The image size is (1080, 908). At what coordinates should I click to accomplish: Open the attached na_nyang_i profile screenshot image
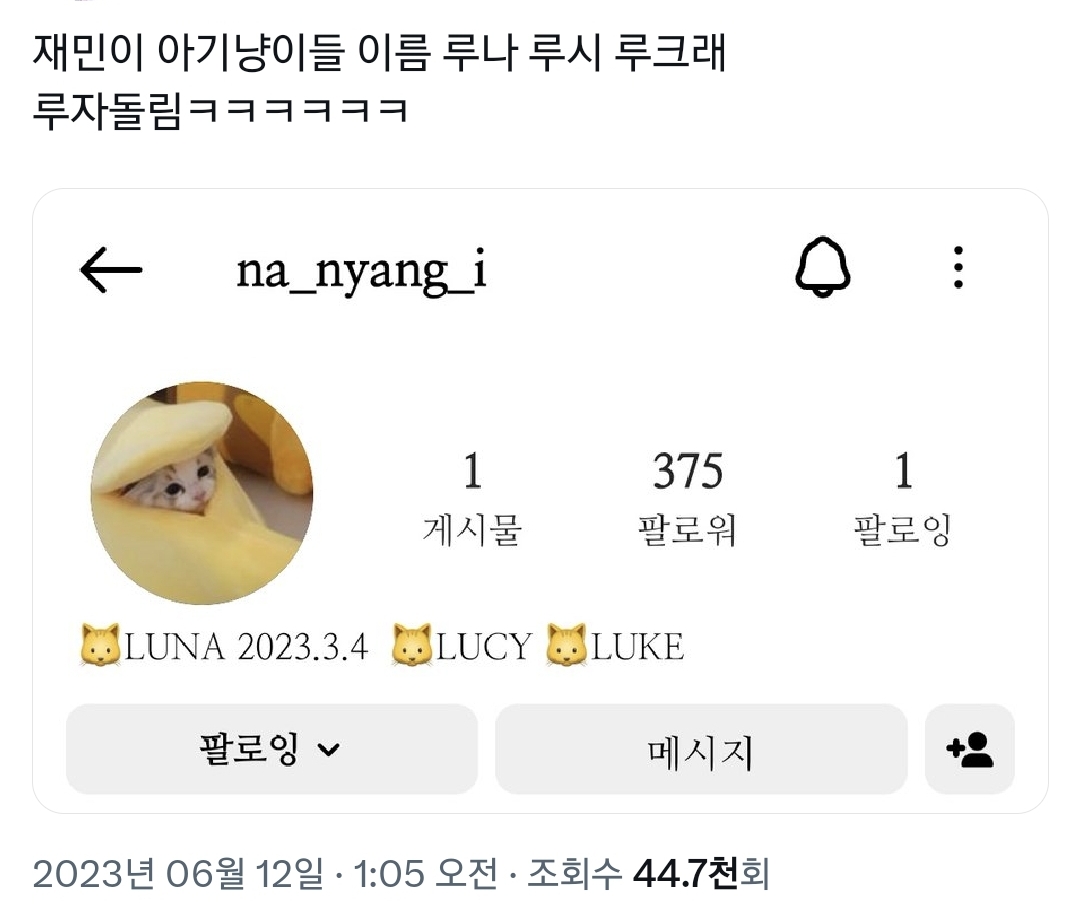[x=540, y=500]
